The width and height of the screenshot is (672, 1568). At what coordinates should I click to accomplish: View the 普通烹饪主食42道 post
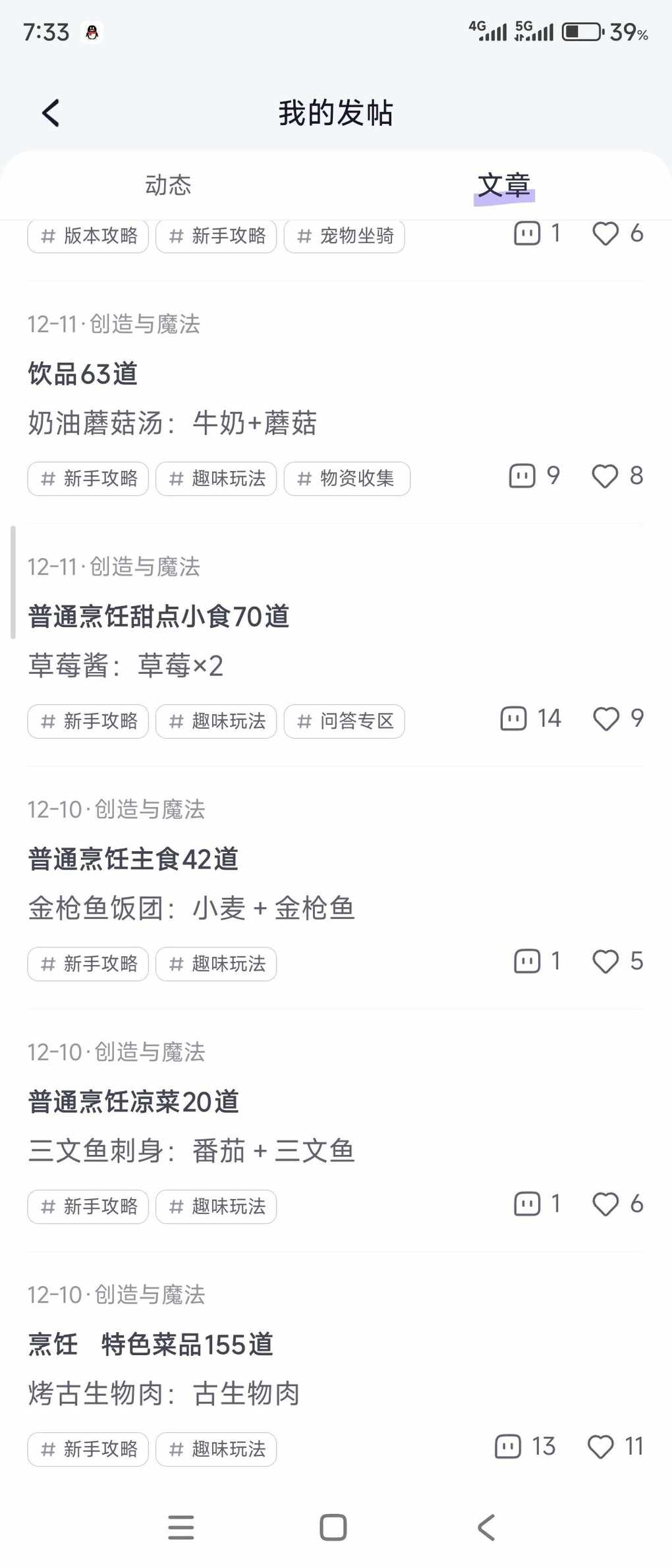pyautogui.click(x=133, y=859)
